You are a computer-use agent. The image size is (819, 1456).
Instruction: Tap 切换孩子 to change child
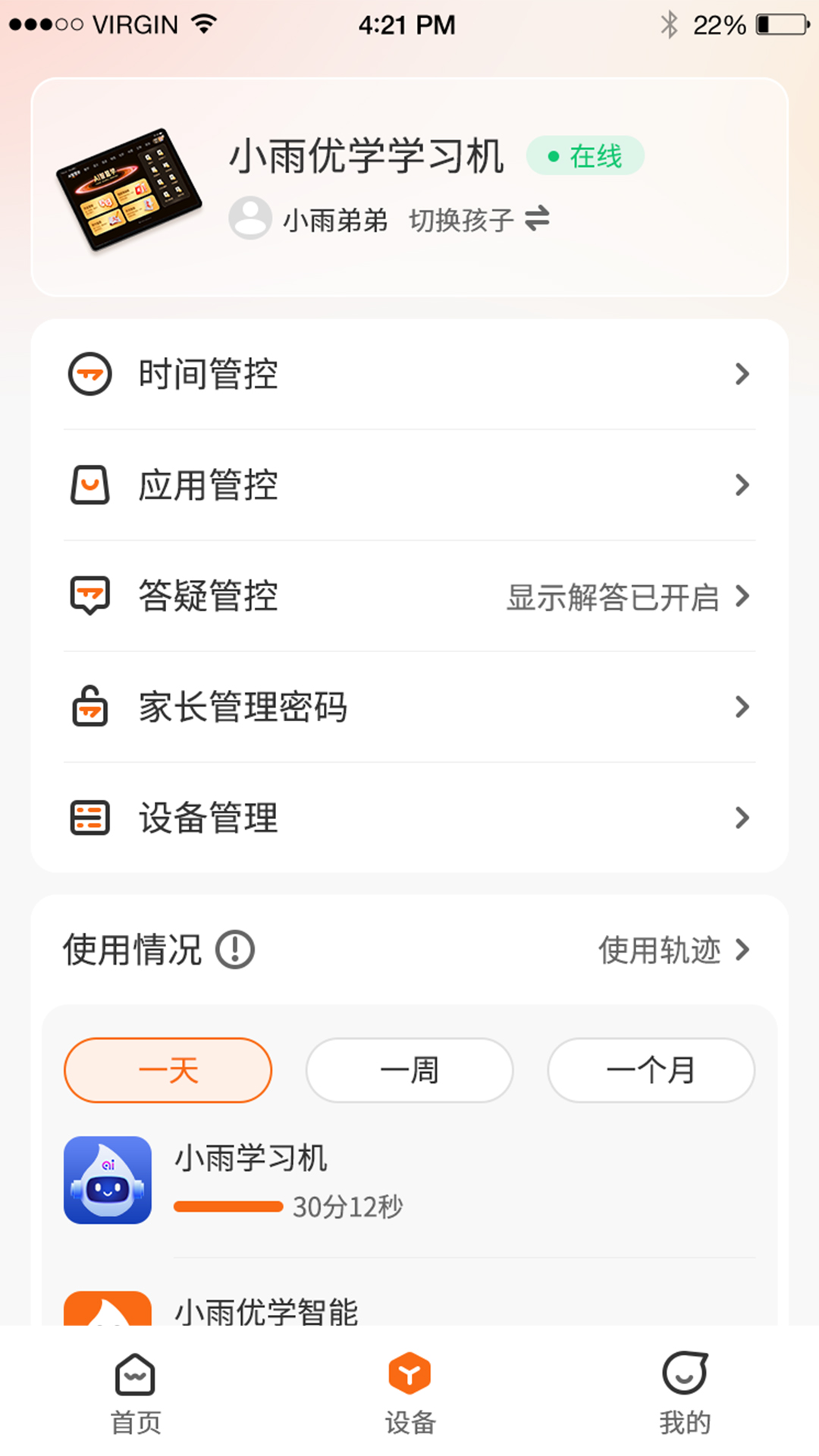pyautogui.click(x=460, y=219)
